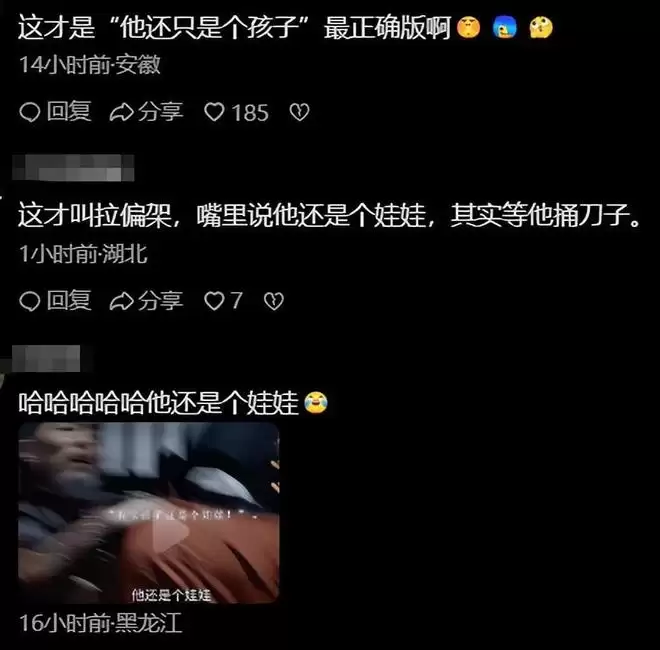
Task: Share the comment from 湖北
Action: tap(146, 299)
